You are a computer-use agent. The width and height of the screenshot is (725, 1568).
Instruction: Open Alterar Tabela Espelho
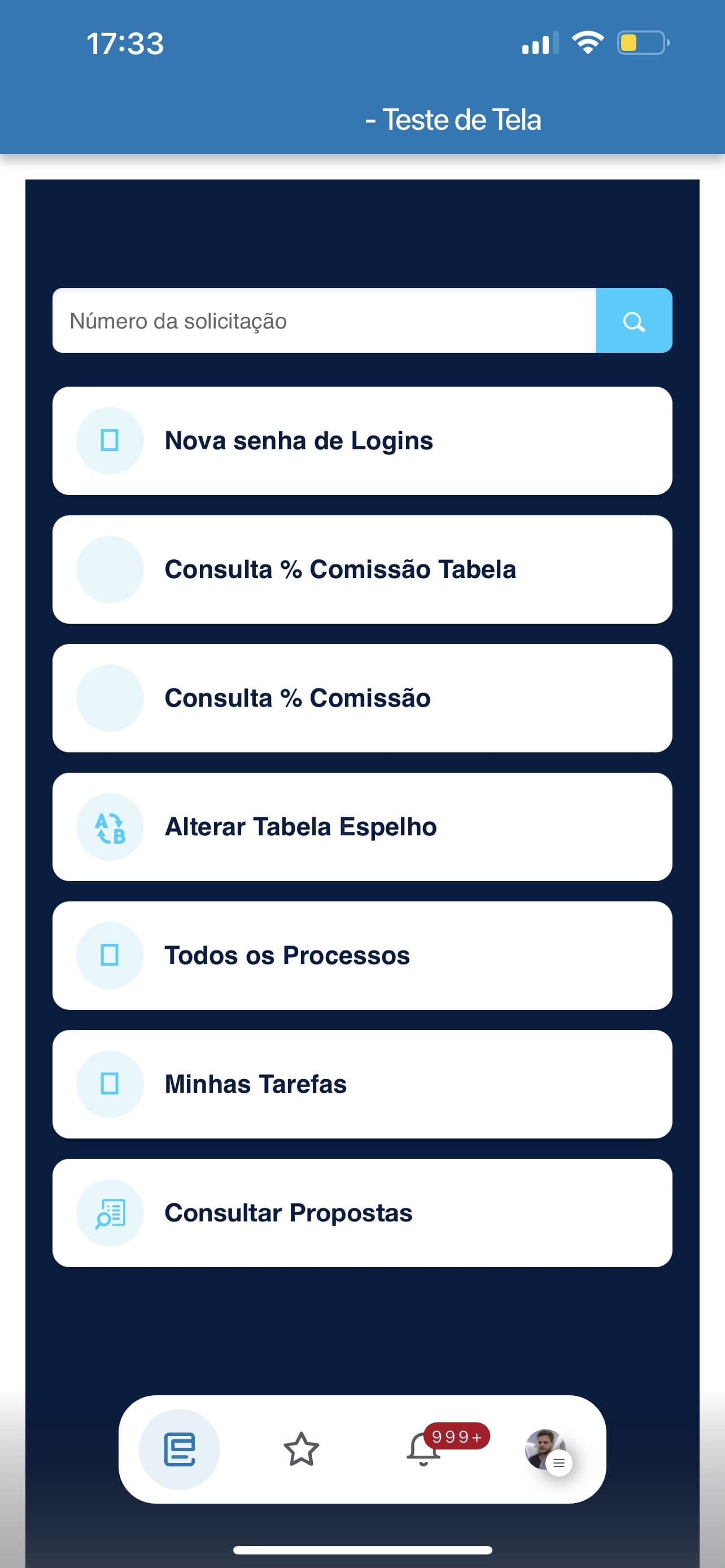click(x=362, y=826)
